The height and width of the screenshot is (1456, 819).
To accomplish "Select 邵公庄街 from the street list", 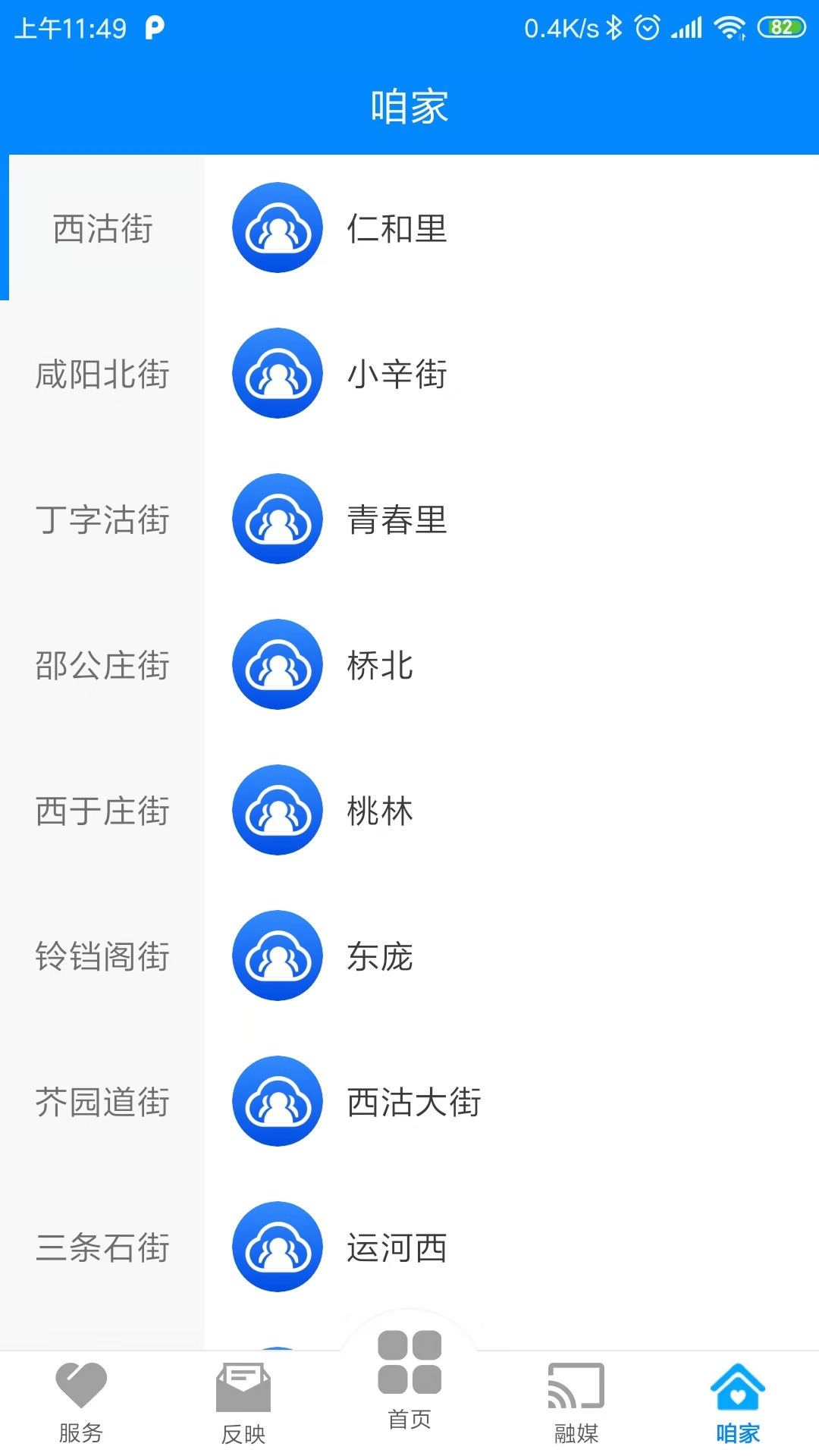I will (x=102, y=665).
